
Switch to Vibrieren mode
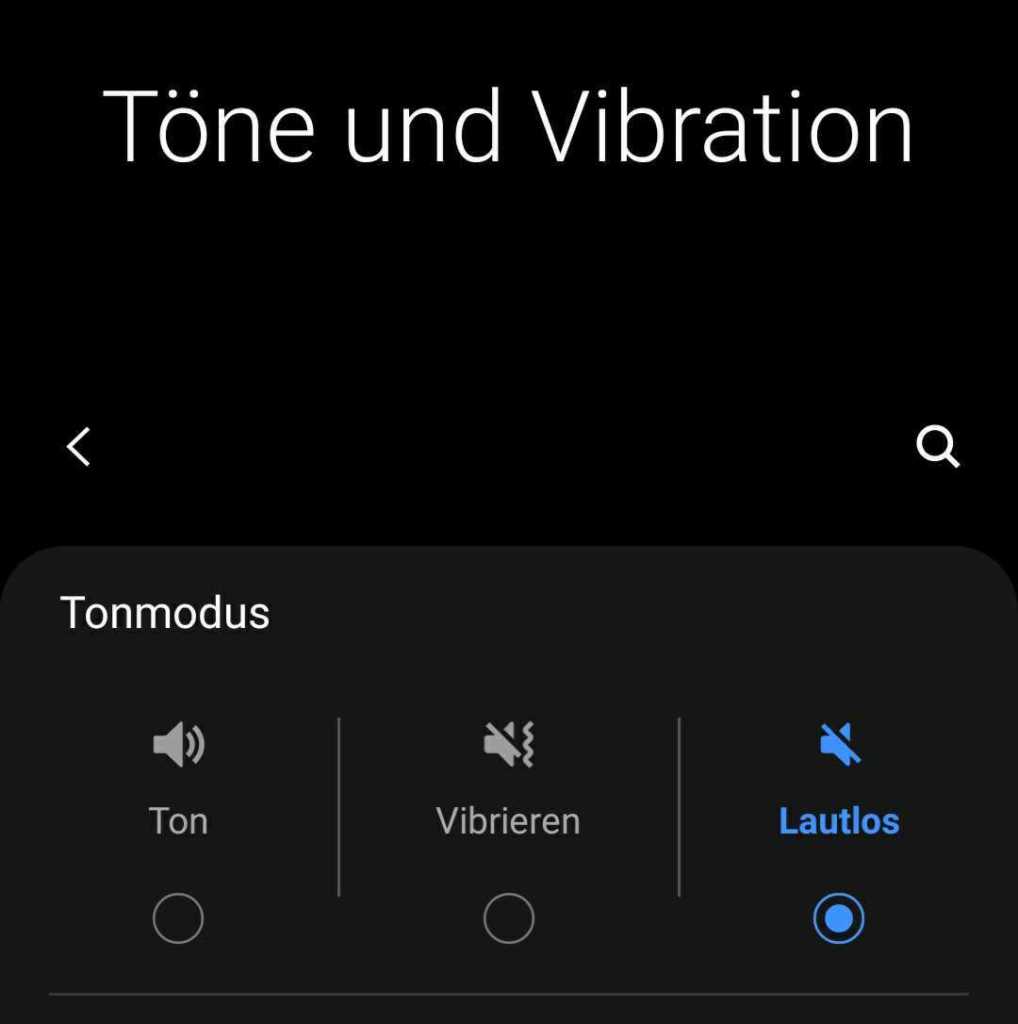point(508,918)
